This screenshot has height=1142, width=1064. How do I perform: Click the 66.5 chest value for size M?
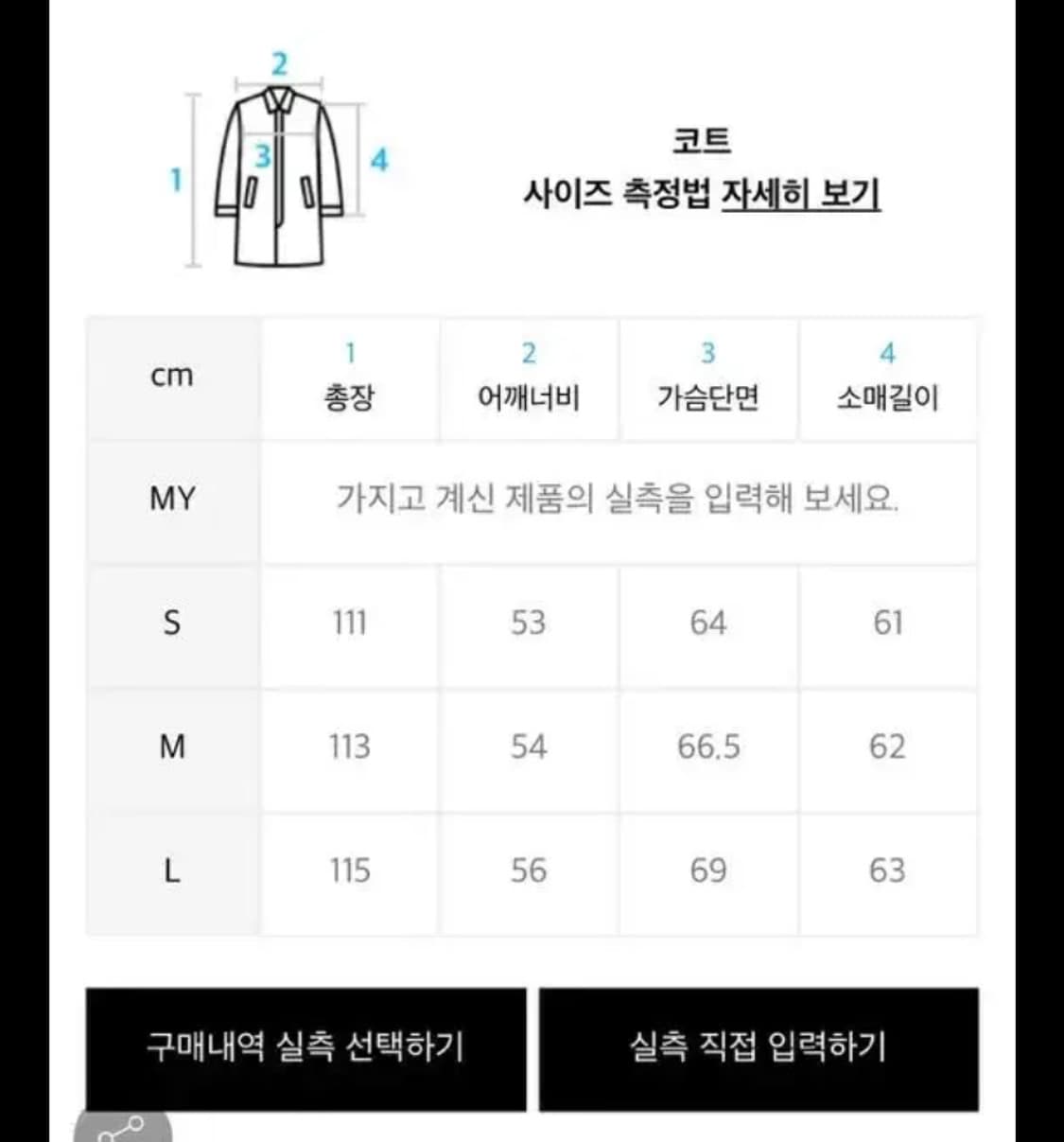click(709, 747)
